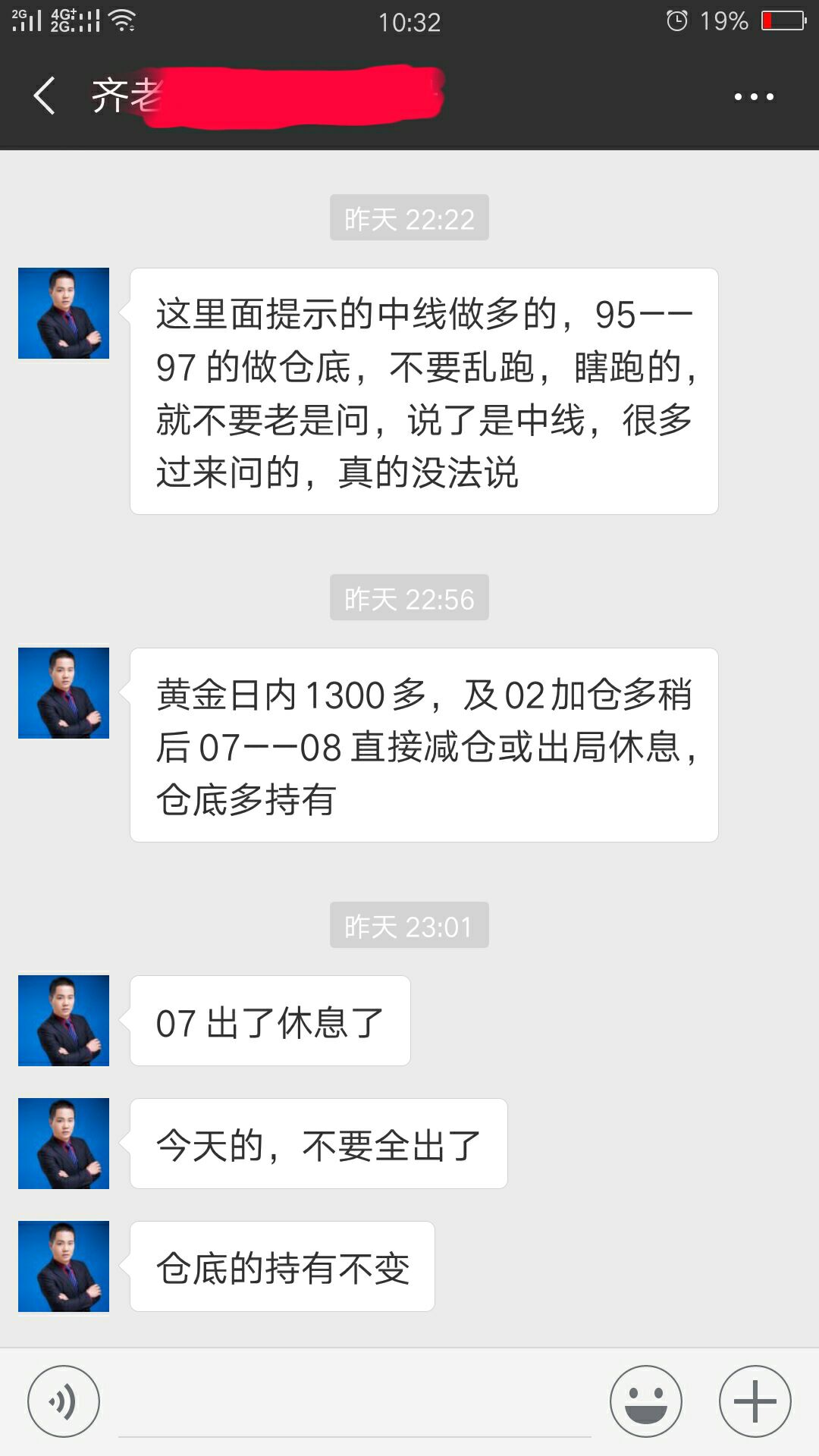
Task: Tap the message text field
Action: [355, 1410]
